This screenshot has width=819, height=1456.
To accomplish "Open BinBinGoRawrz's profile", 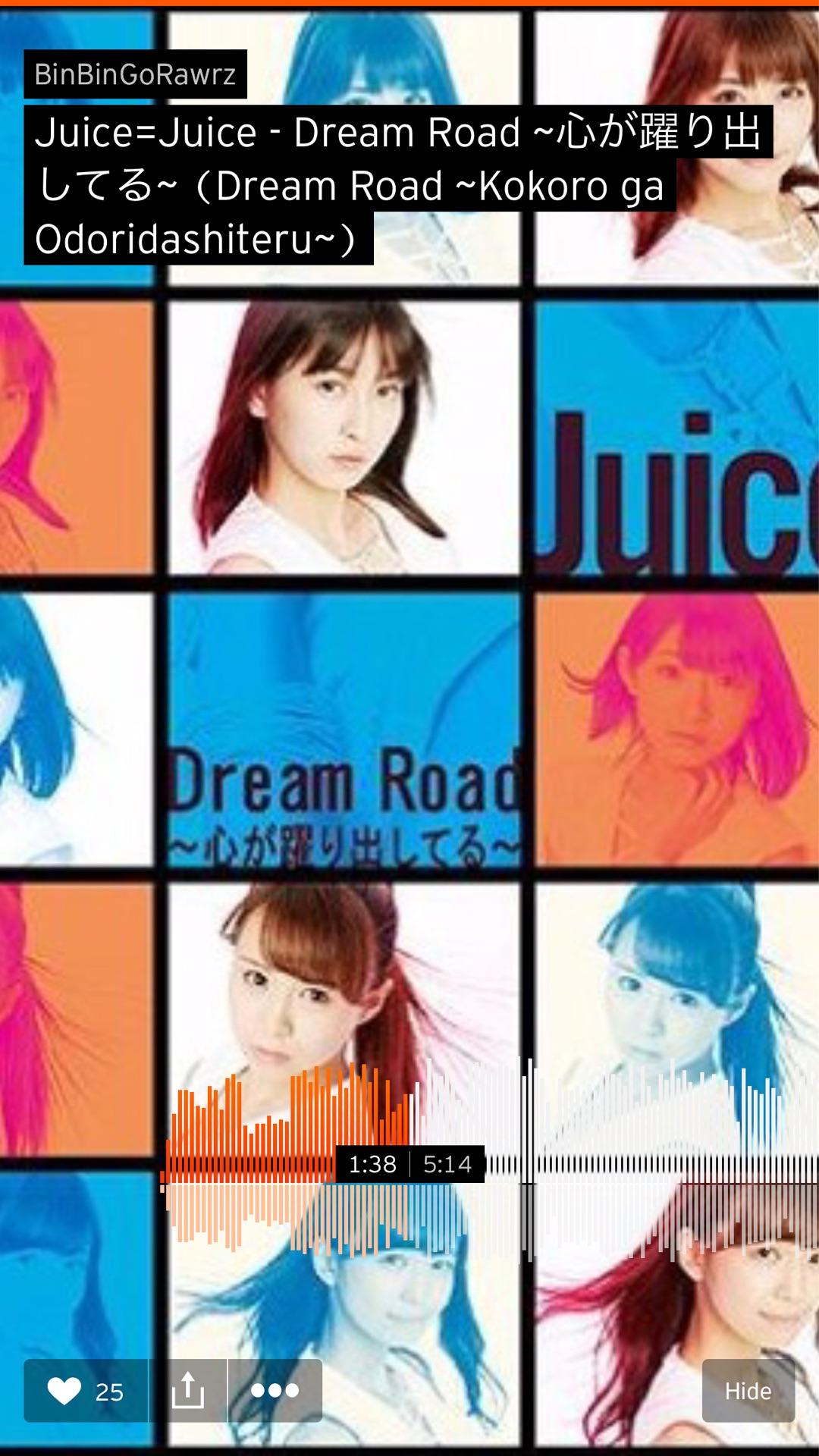I will 135,74.
